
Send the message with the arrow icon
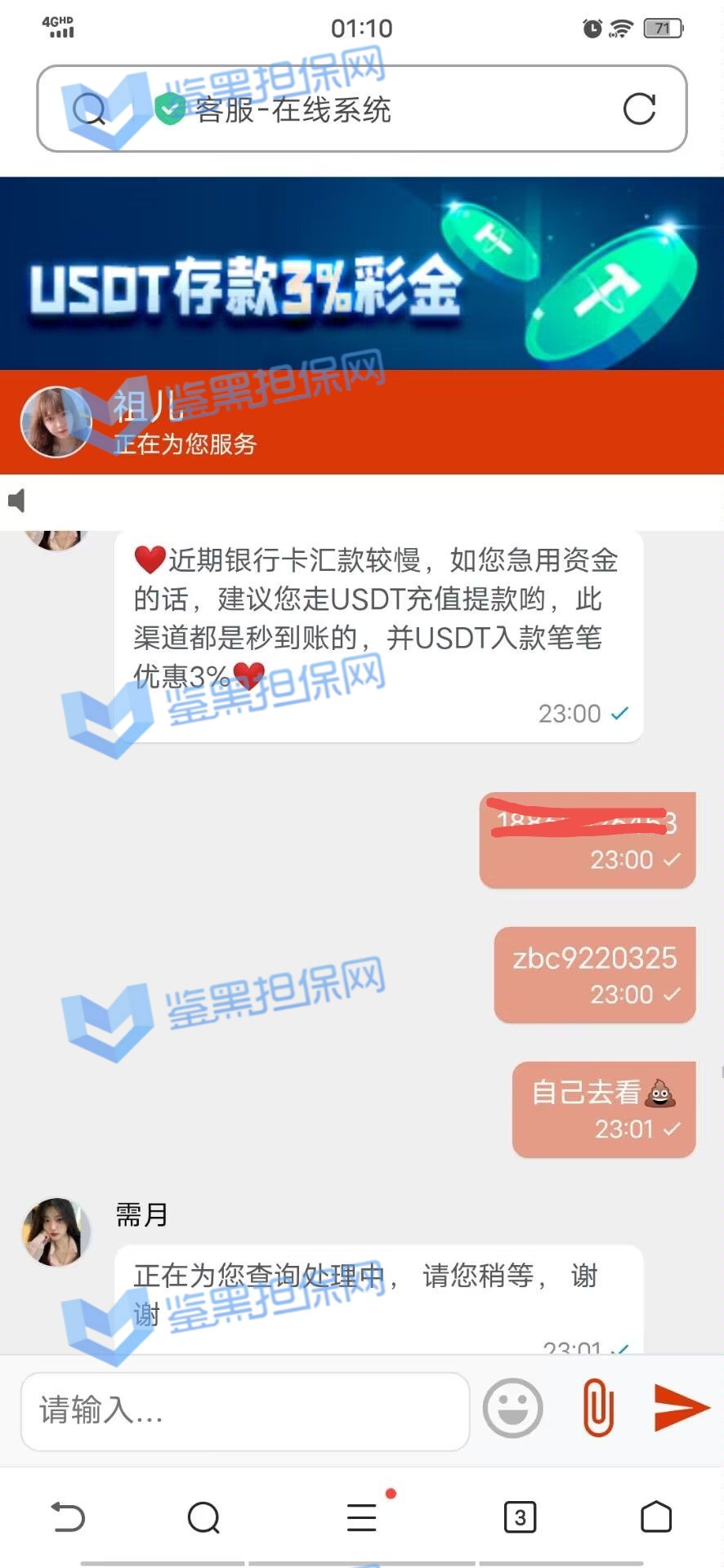[682, 1408]
